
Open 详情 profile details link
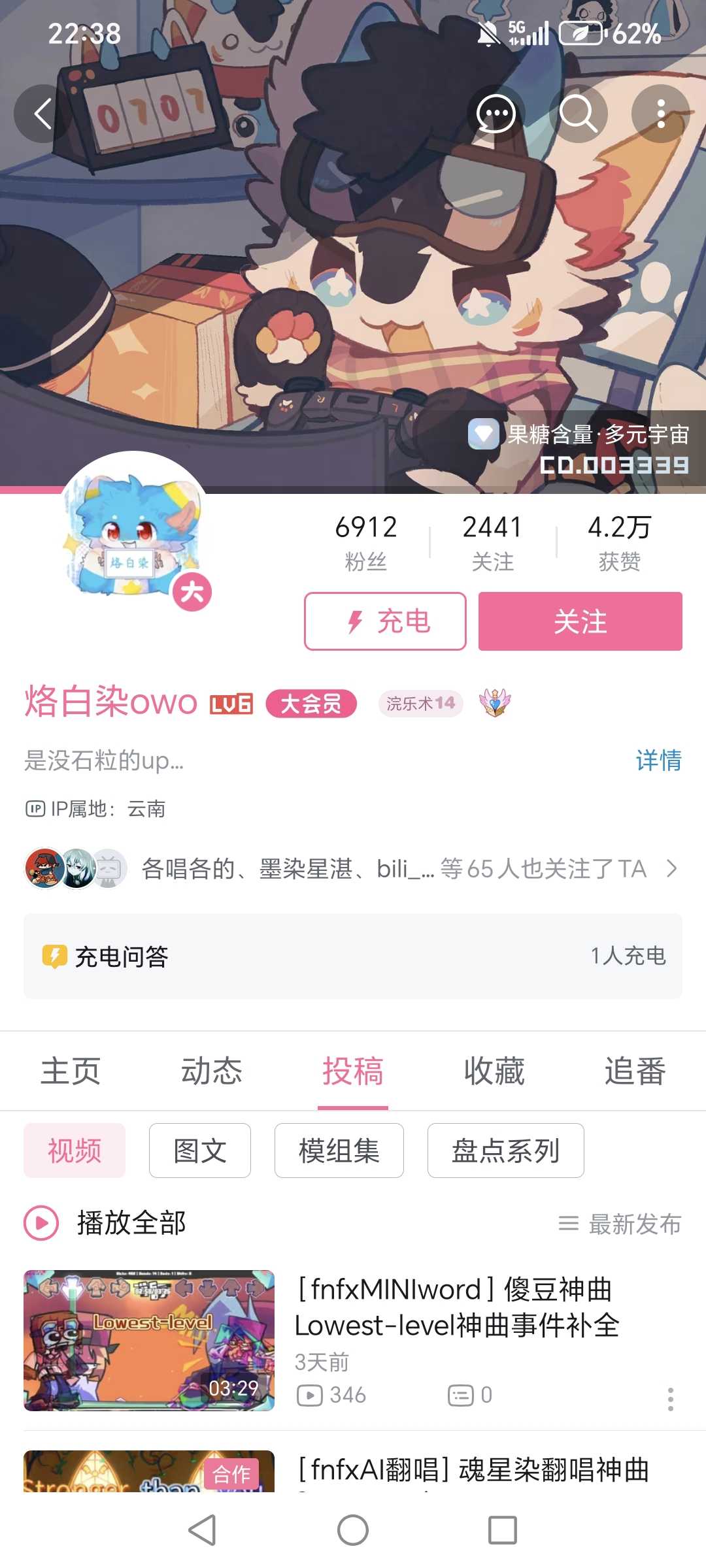(658, 760)
